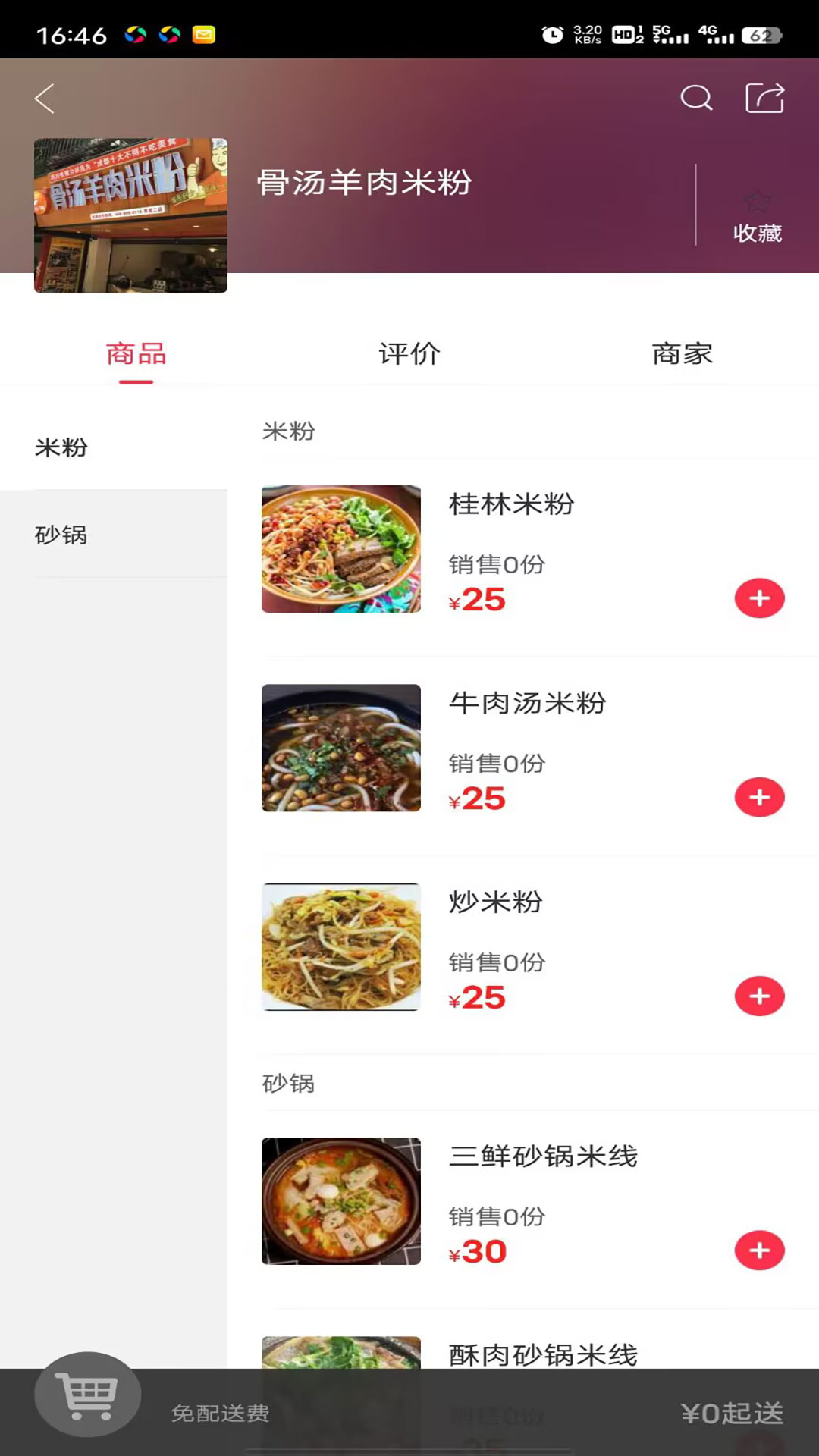
Task: Add 三鲜砂锅米线 to the cart
Action: [759, 1250]
